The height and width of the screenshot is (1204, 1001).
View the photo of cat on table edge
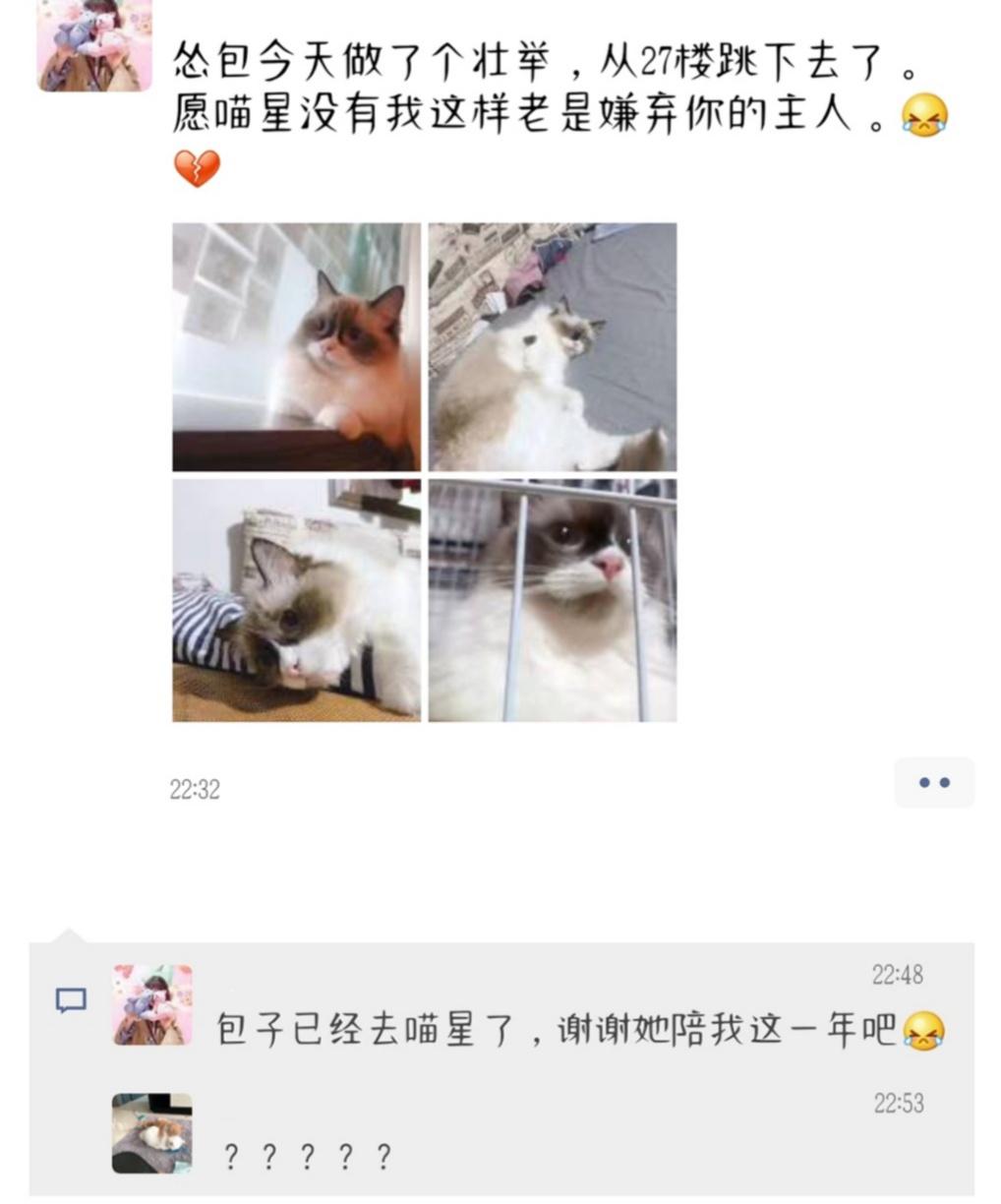tap(296, 346)
